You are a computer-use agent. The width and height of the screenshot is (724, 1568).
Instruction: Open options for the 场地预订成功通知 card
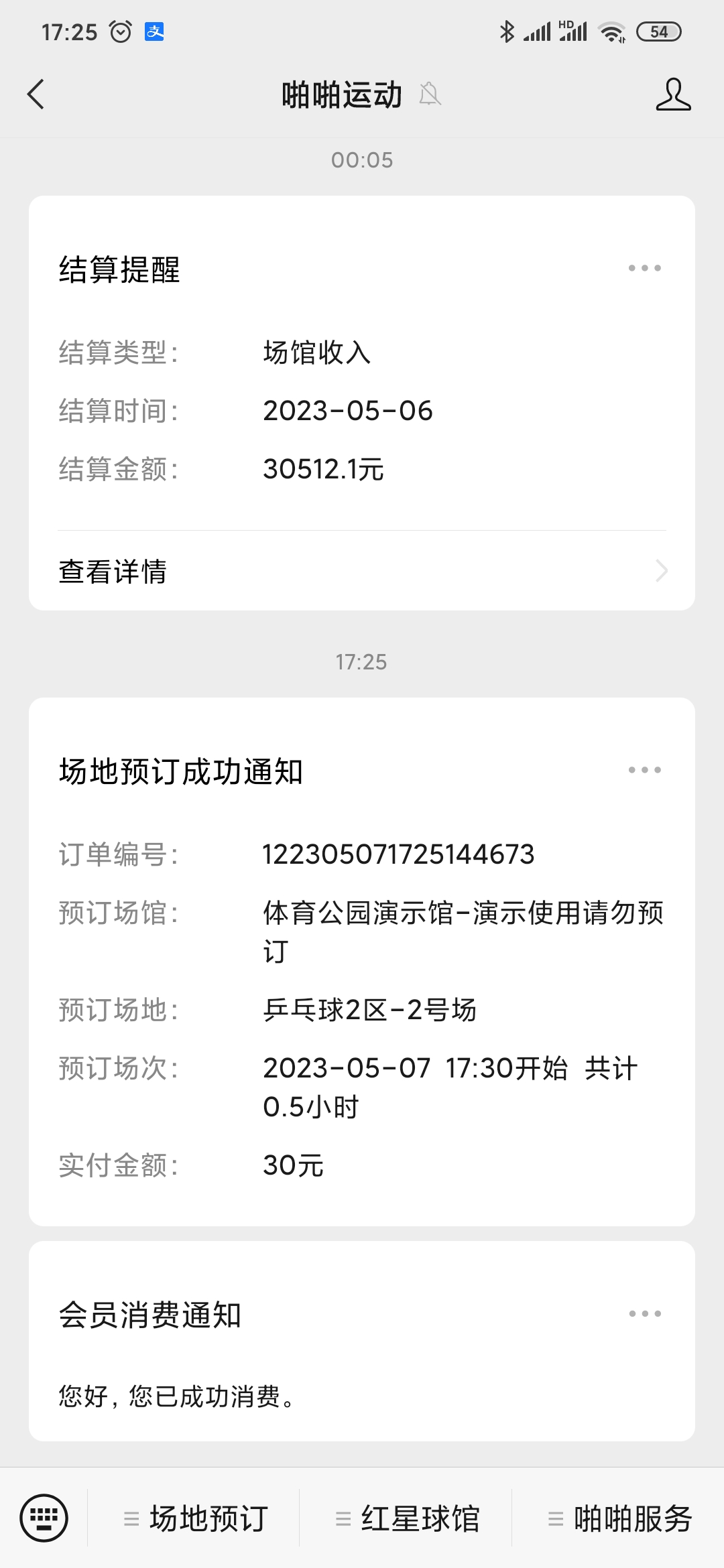point(644,770)
